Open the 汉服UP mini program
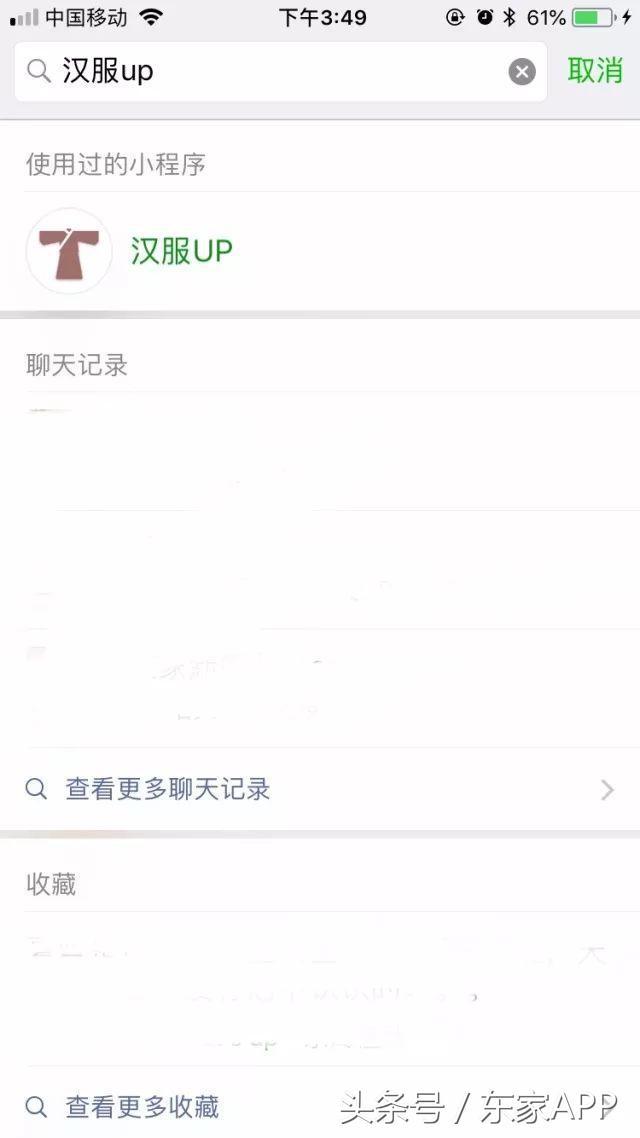Image resolution: width=640 pixels, height=1138 pixels. coord(180,251)
